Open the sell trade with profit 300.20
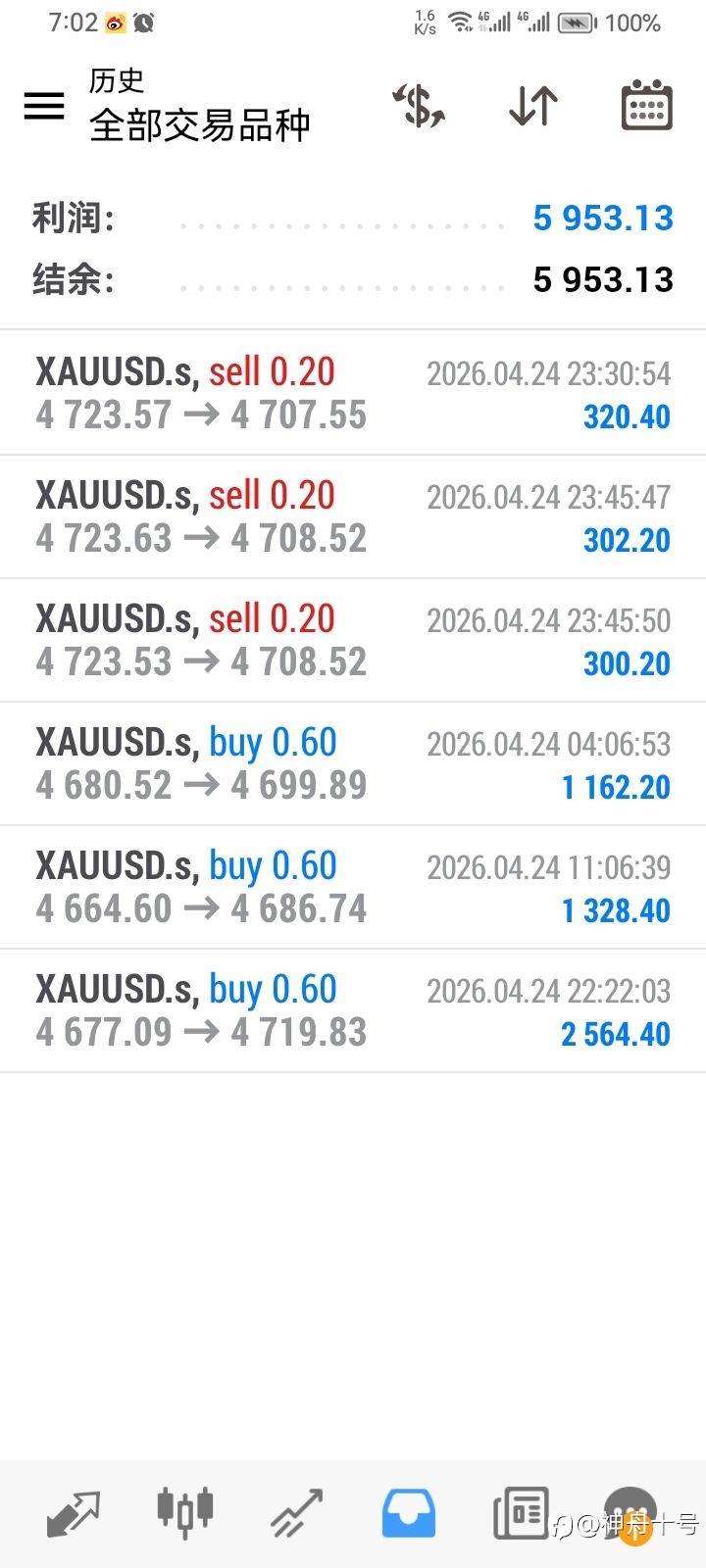Image resolution: width=706 pixels, height=1568 pixels. tap(353, 640)
